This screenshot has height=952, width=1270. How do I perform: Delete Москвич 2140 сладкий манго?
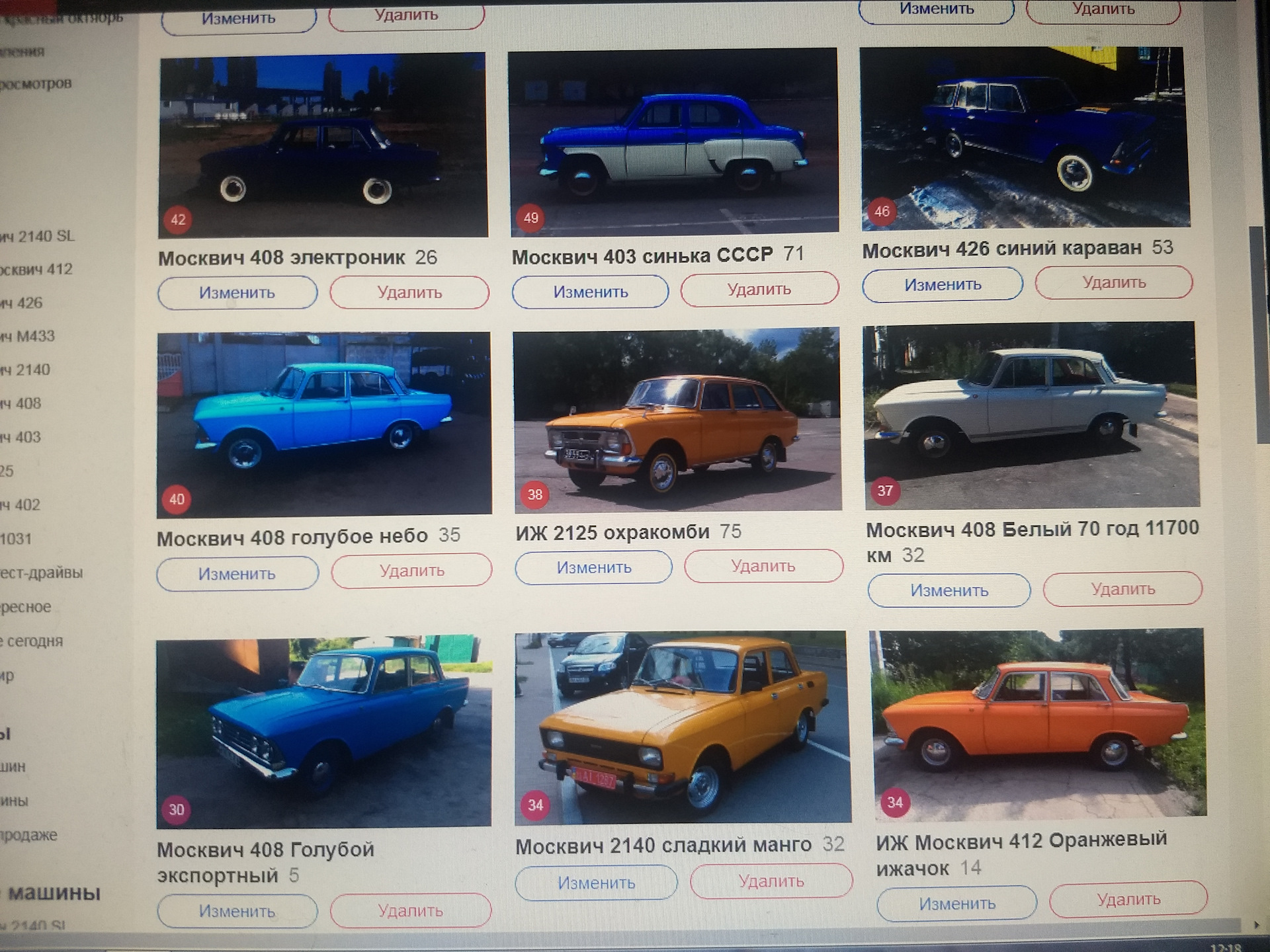pos(771,882)
